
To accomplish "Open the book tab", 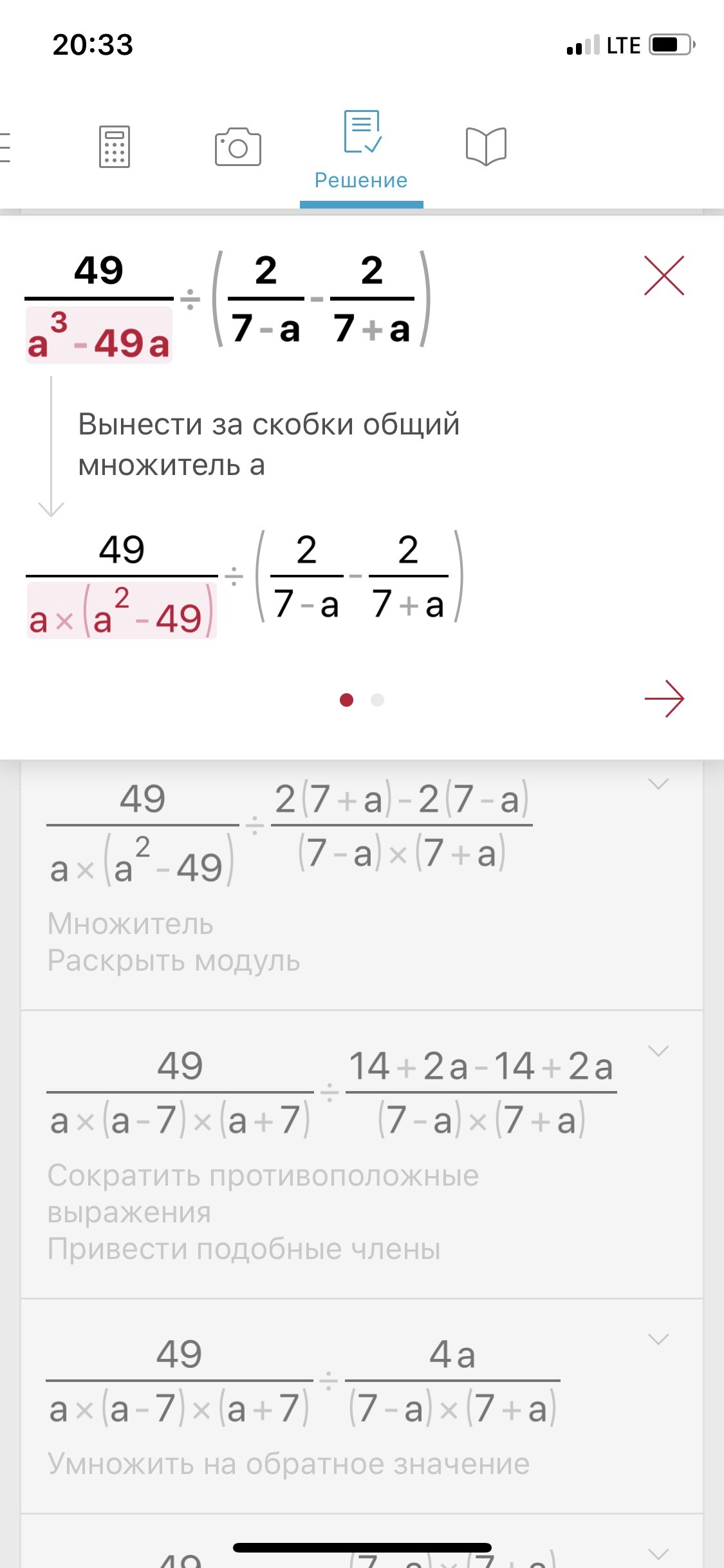I will (486, 147).
